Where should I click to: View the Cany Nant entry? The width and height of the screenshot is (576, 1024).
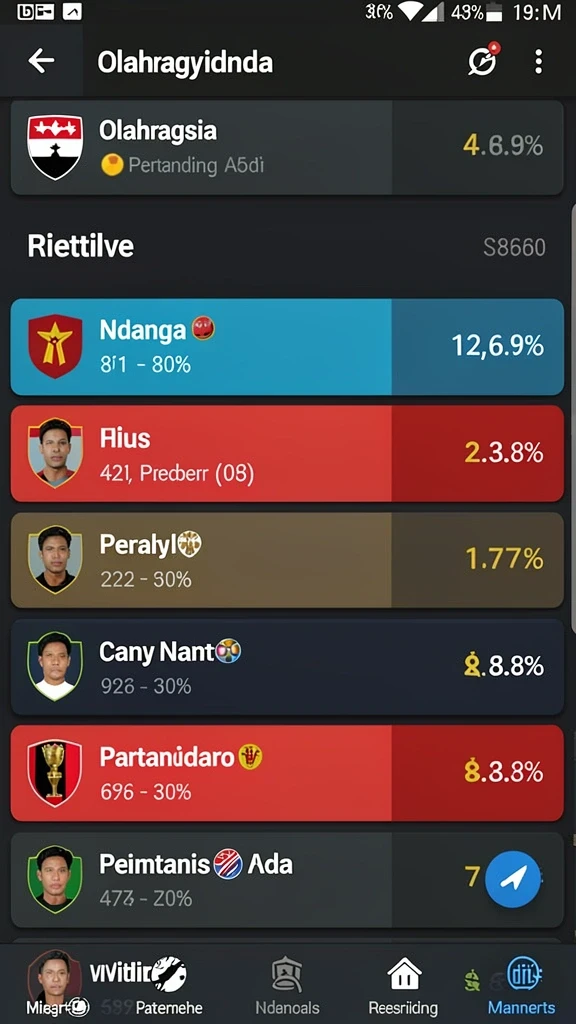(x=287, y=667)
